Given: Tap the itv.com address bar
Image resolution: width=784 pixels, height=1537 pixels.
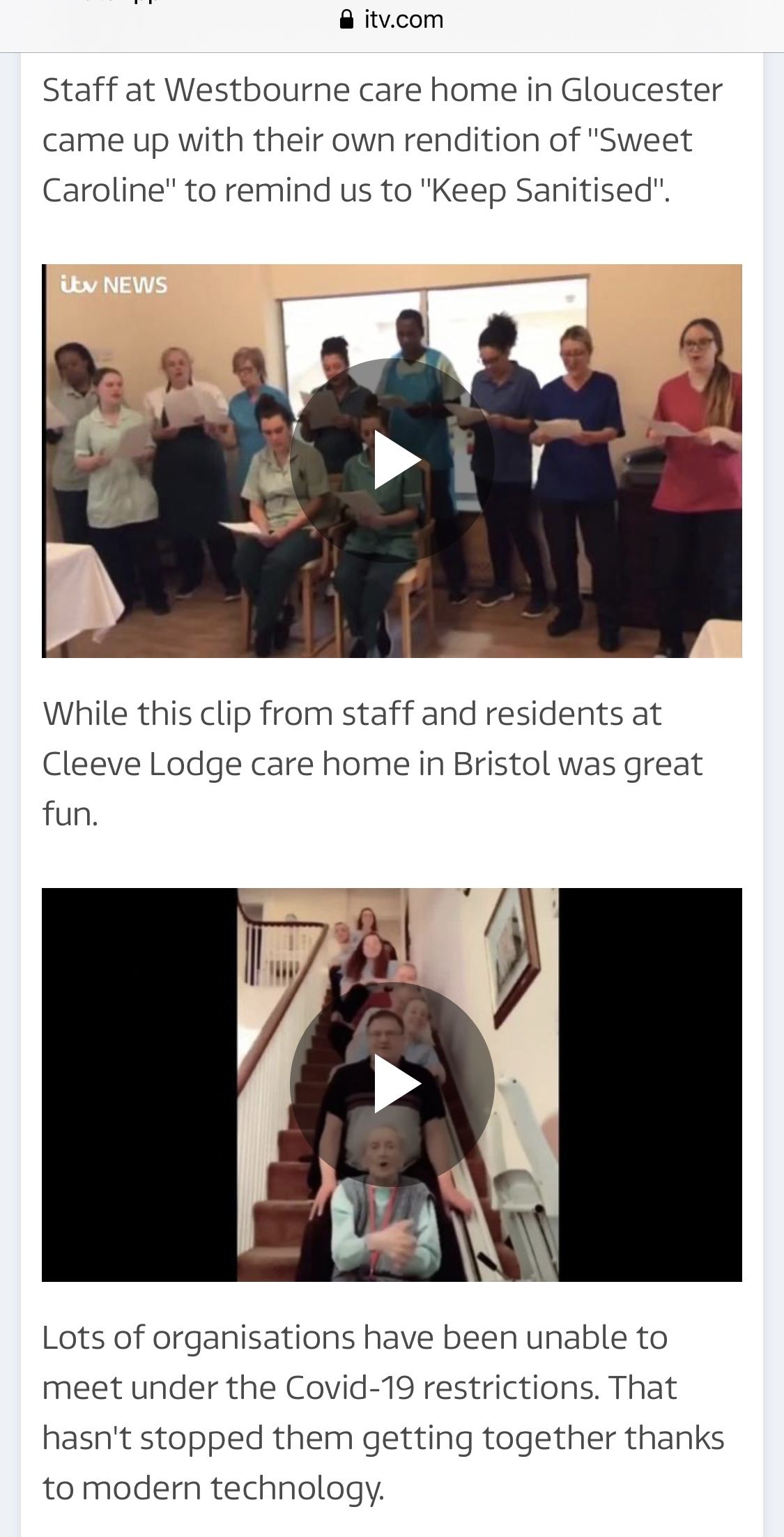Looking at the screenshot, I should tap(392, 20).
